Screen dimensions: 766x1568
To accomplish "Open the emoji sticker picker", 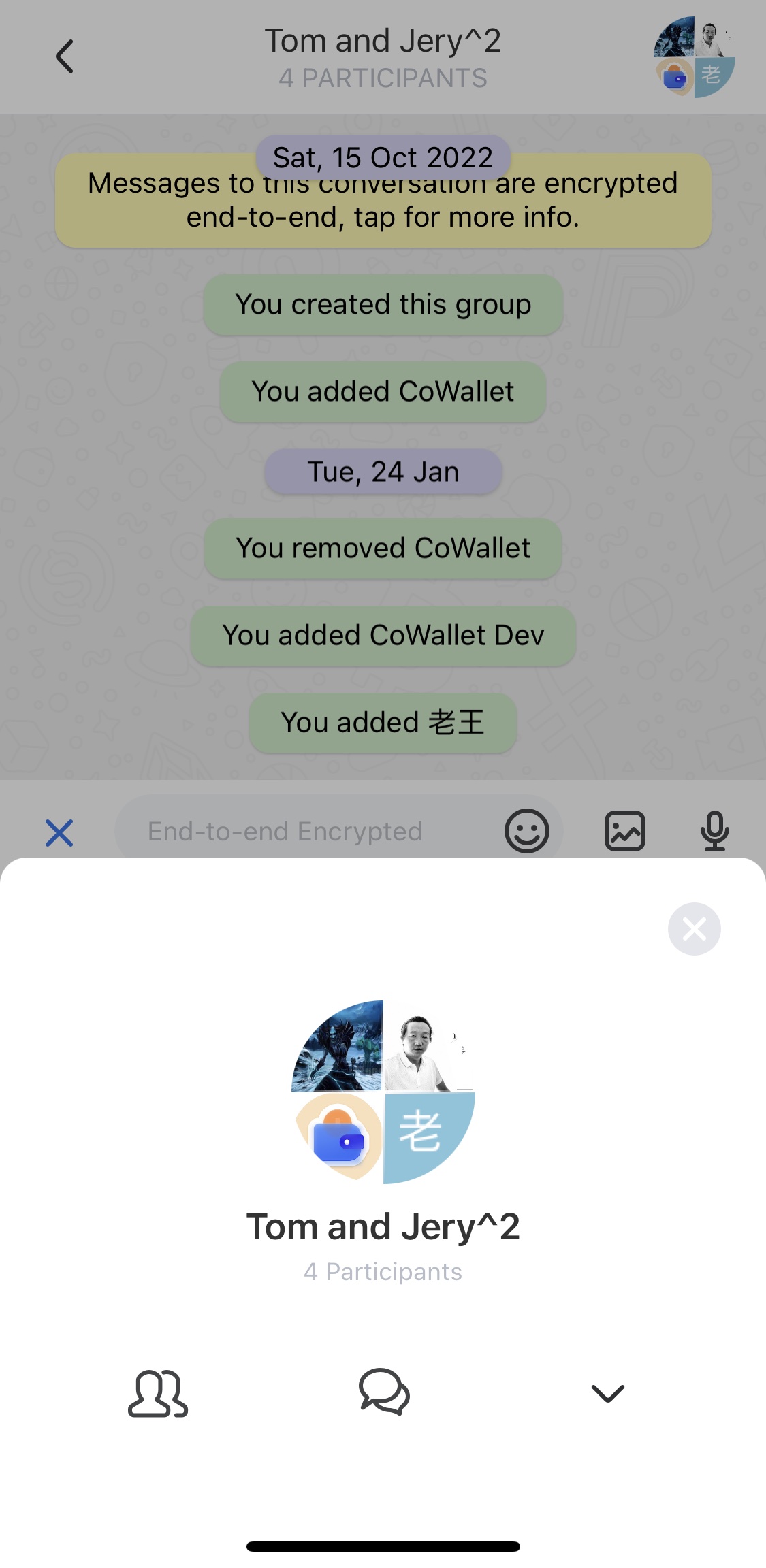I will point(526,831).
